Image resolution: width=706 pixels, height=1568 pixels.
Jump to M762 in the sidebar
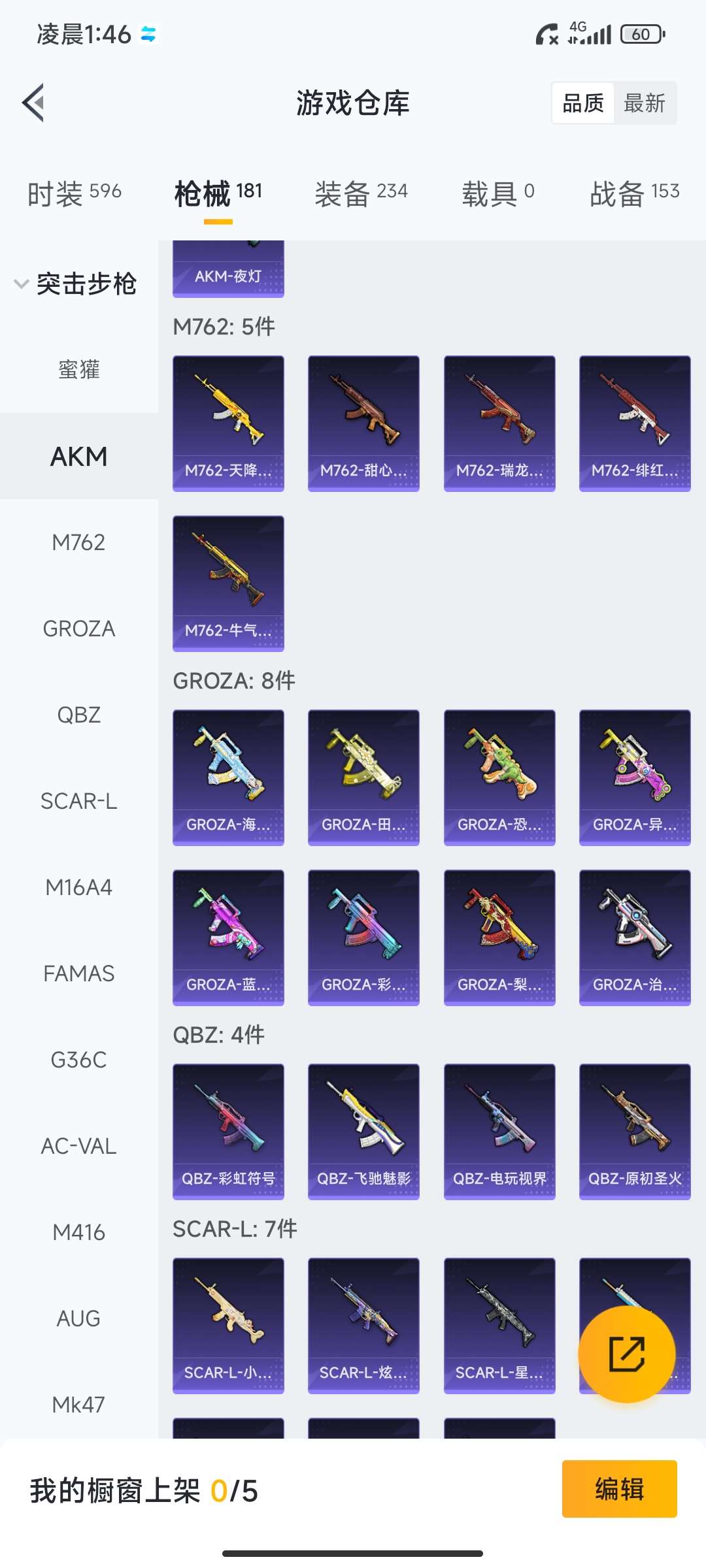[78, 542]
